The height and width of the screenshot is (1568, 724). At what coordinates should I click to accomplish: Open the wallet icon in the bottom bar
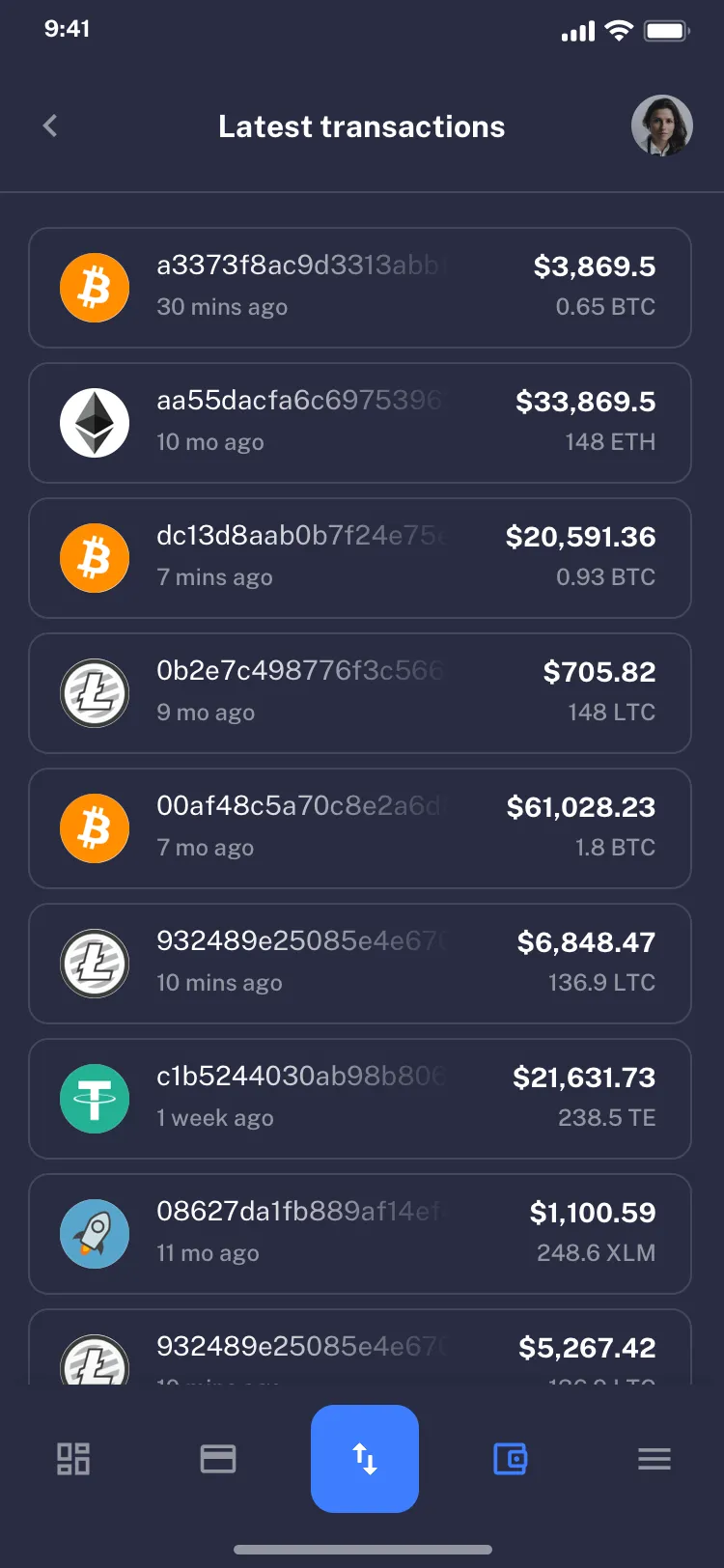click(x=510, y=1459)
